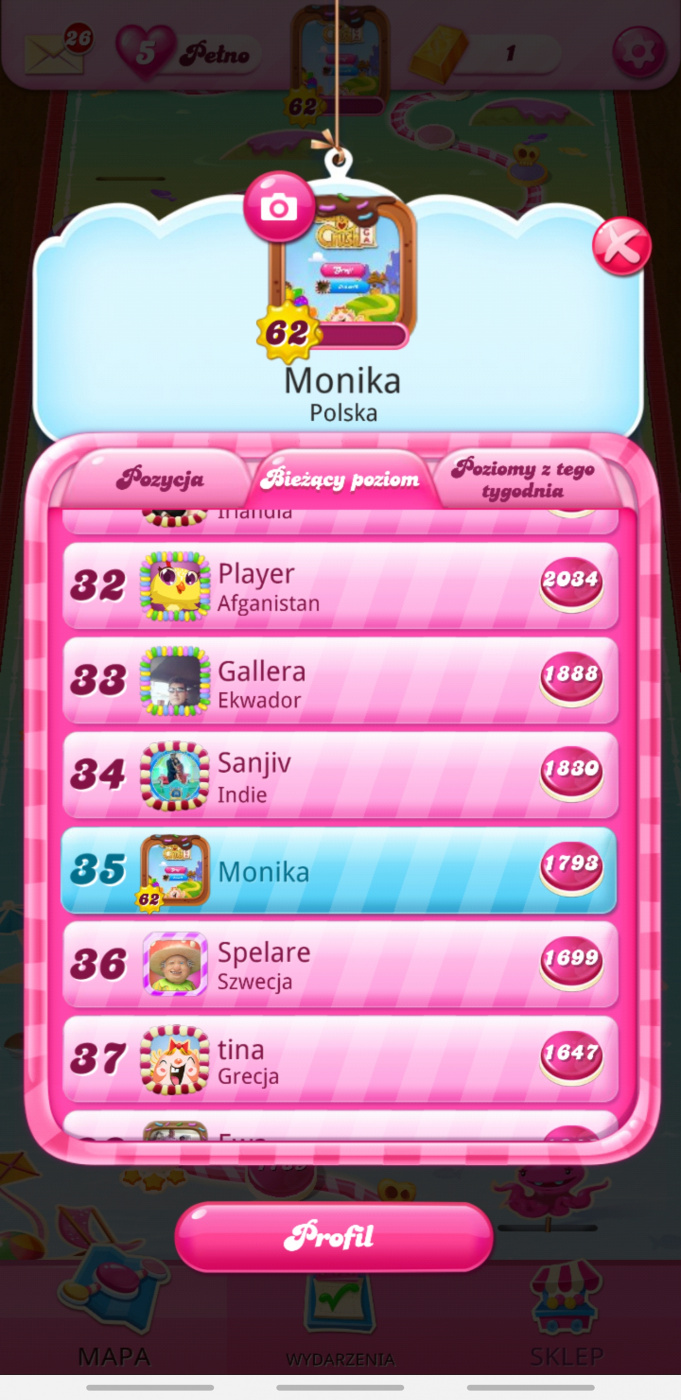Viewport: 681px width, 1400px height.
Task: Open Poziomy z tego tygodnia tab
Action: [521, 479]
